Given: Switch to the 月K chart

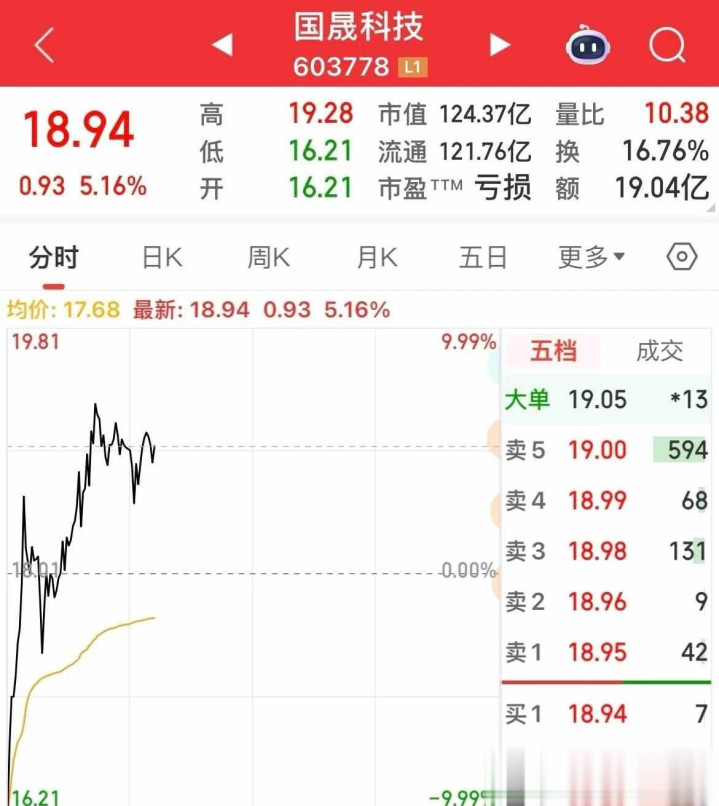Looking at the screenshot, I should click(x=377, y=258).
